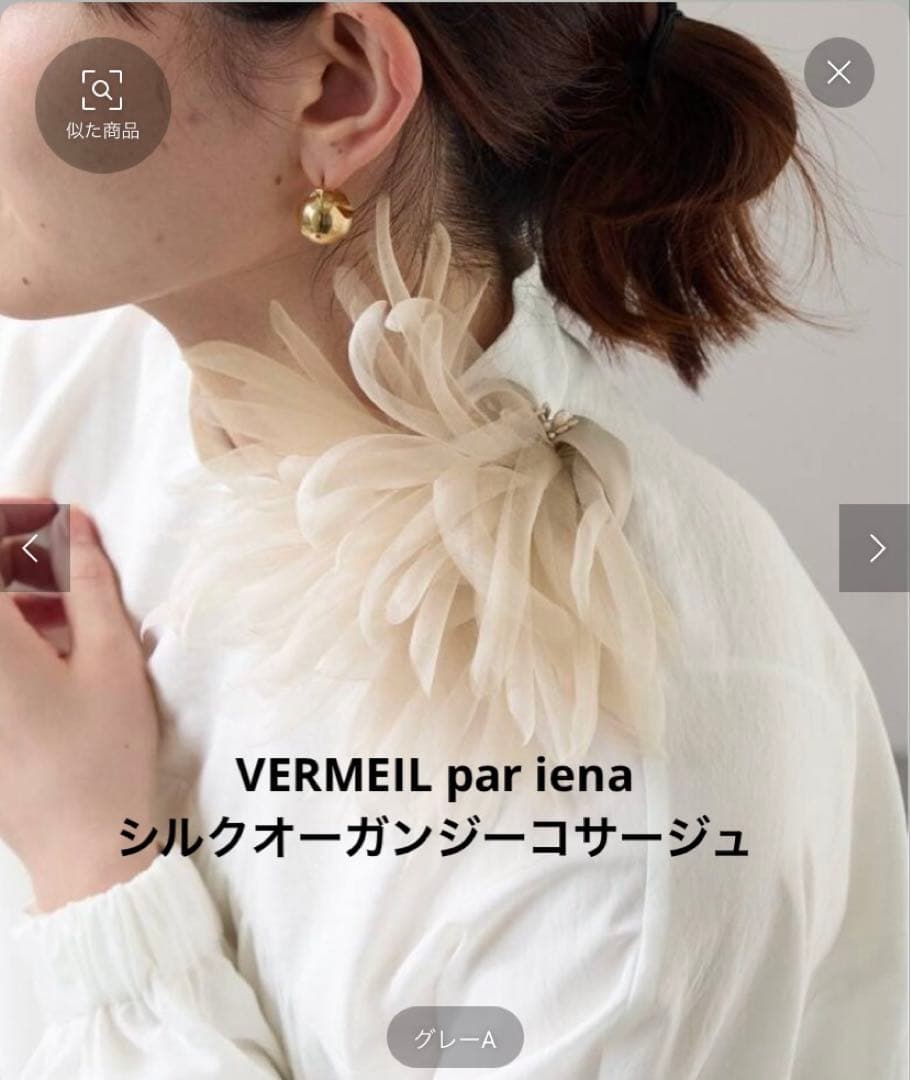Launch similar product lookup from the corner badge
This screenshot has width=910, height=1080.
(x=103, y=103)
